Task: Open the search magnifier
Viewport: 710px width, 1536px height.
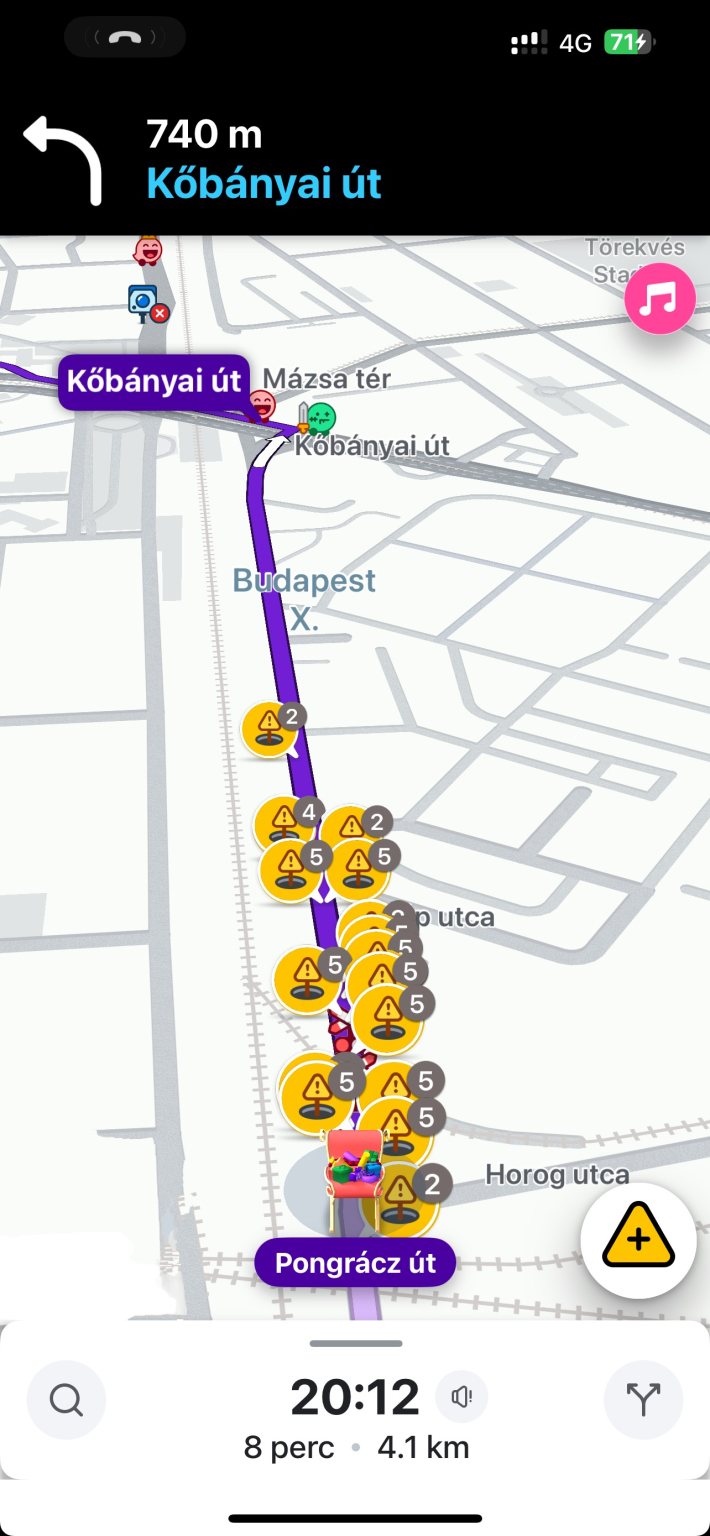Action: tap(66, 1400)
